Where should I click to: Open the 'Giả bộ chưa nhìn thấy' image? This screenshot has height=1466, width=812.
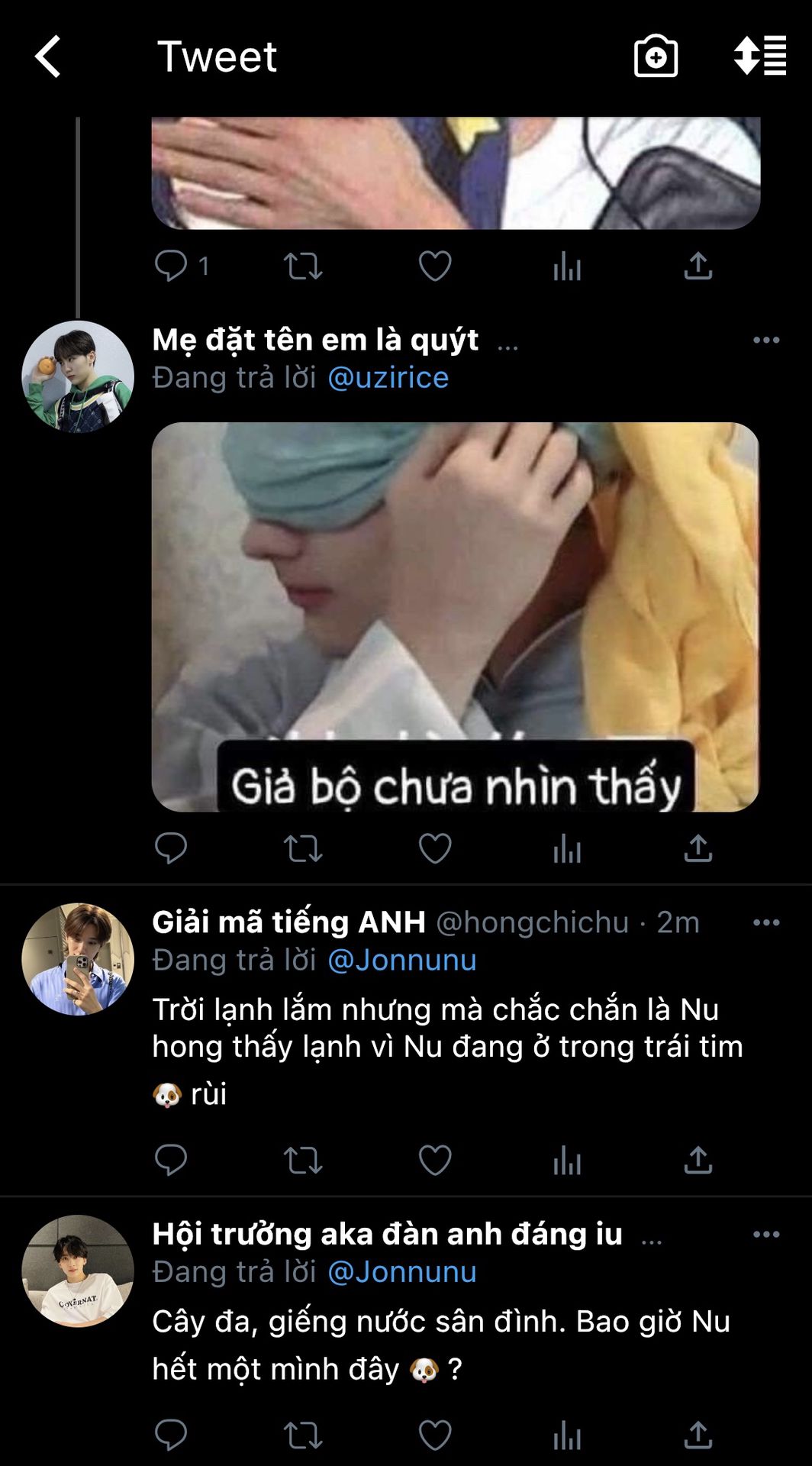tap(456, 617)
